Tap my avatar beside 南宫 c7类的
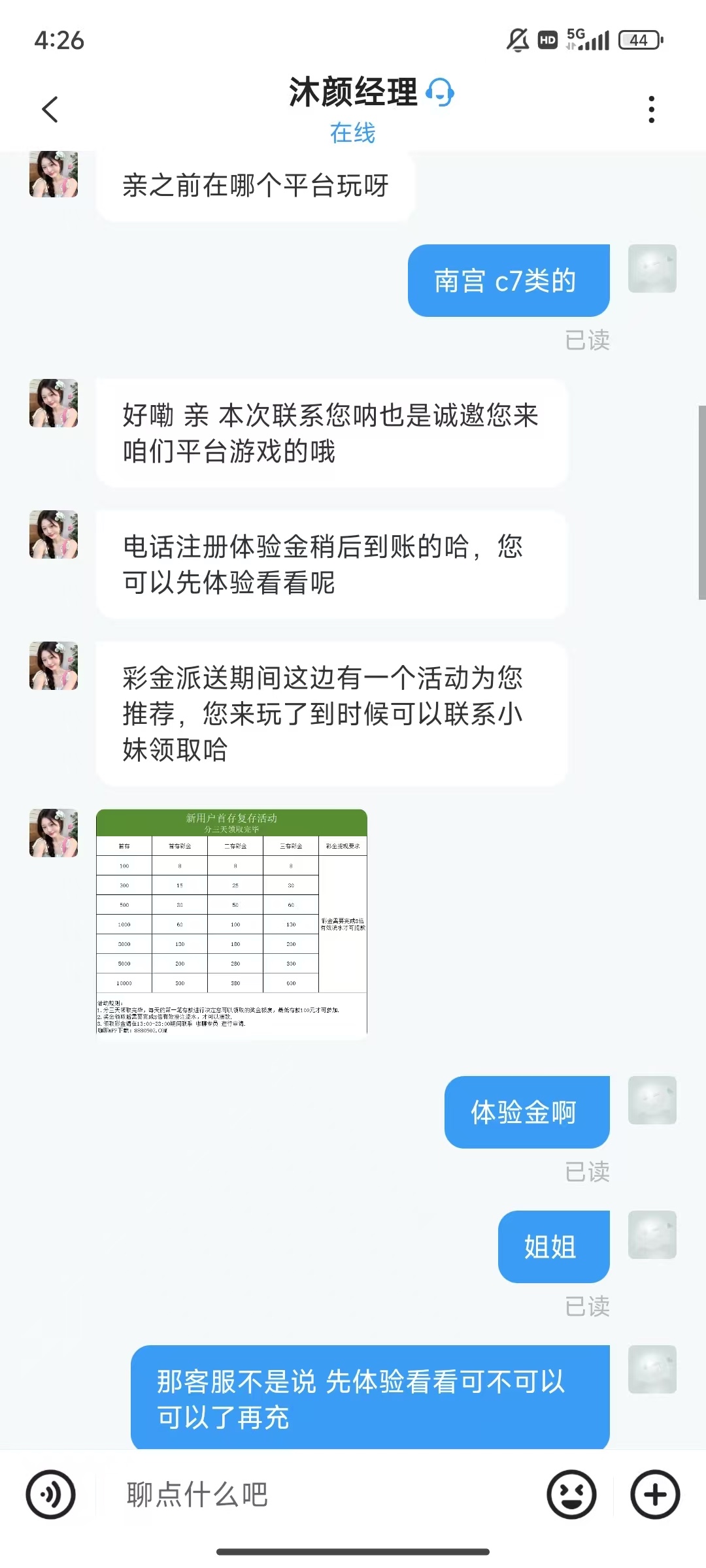706x1568 pixels. click(652, 269)
